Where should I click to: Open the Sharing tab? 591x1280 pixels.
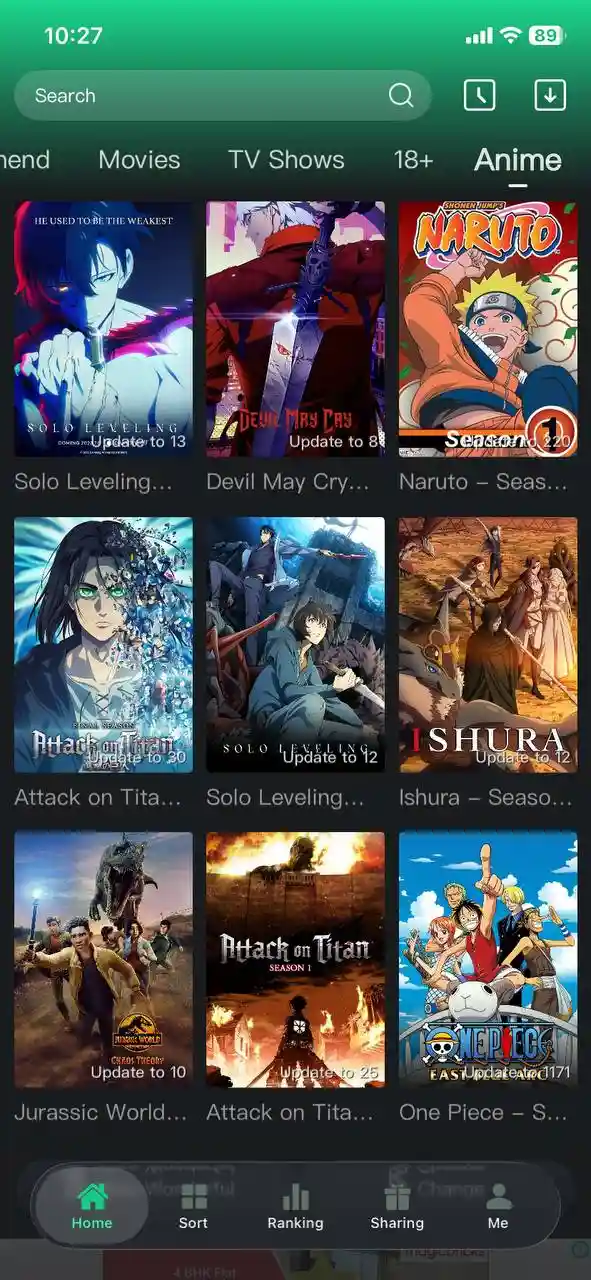point(397,1206)
